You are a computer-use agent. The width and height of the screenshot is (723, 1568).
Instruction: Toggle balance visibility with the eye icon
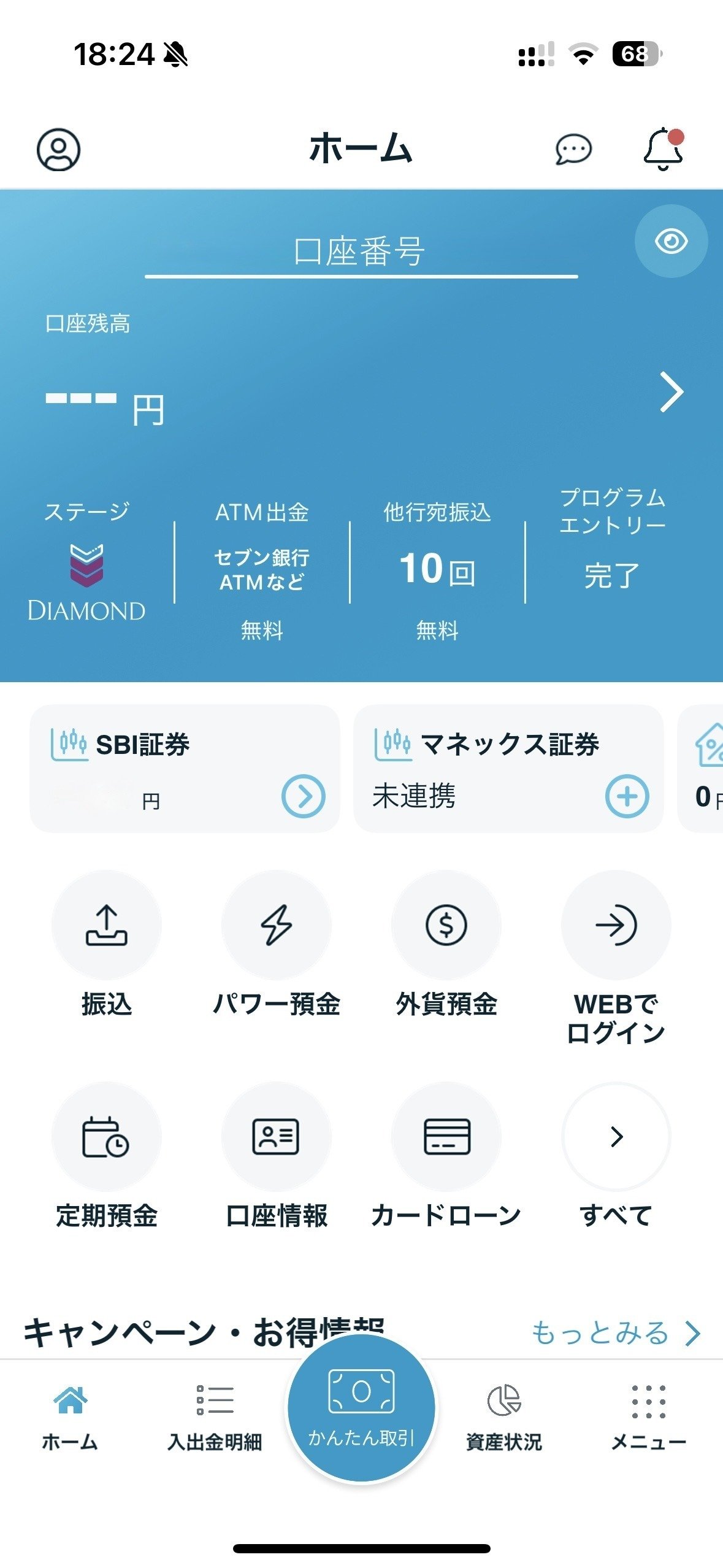[671, 241]
